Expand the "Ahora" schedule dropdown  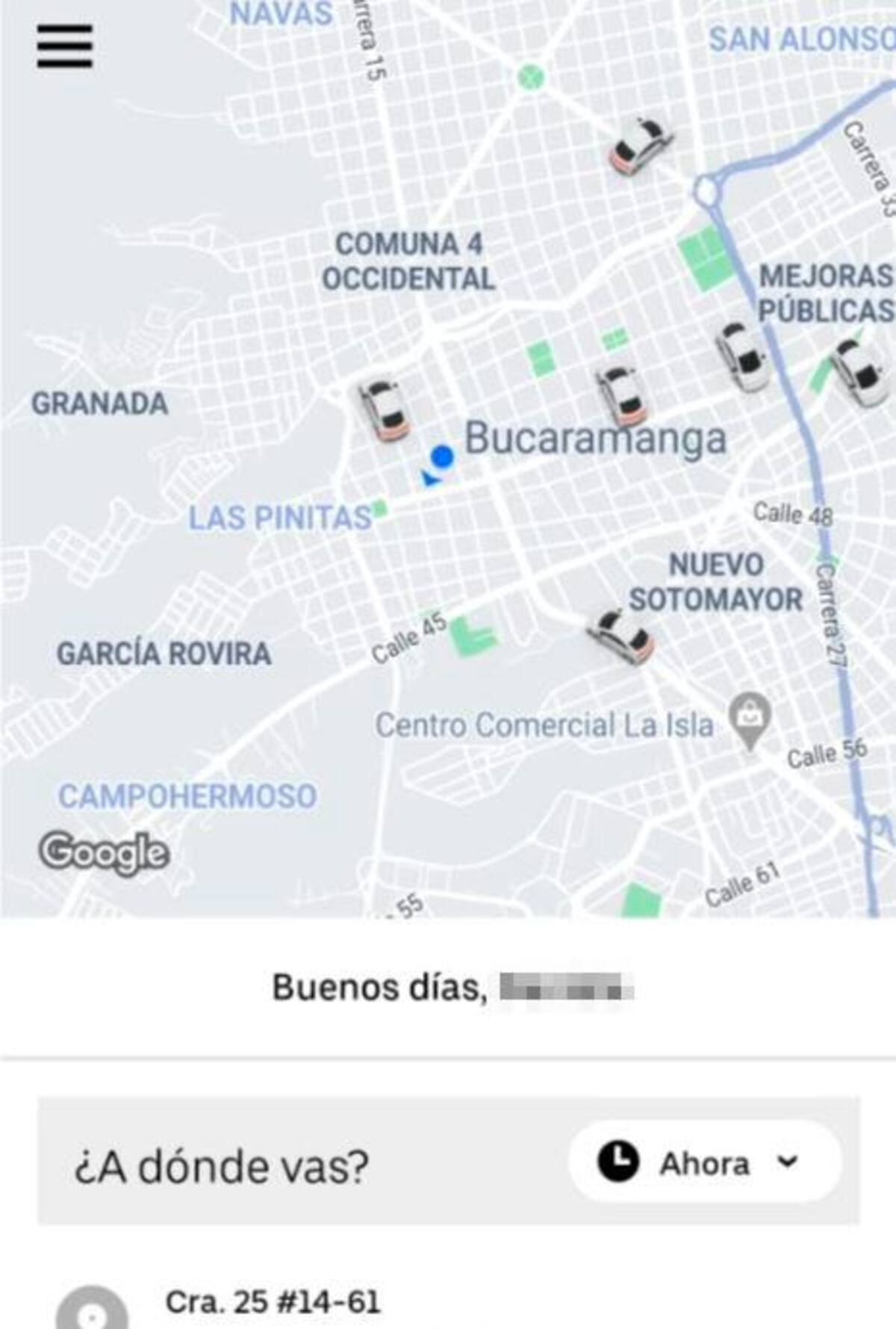pyautogui.click(x=704, y=1162)
